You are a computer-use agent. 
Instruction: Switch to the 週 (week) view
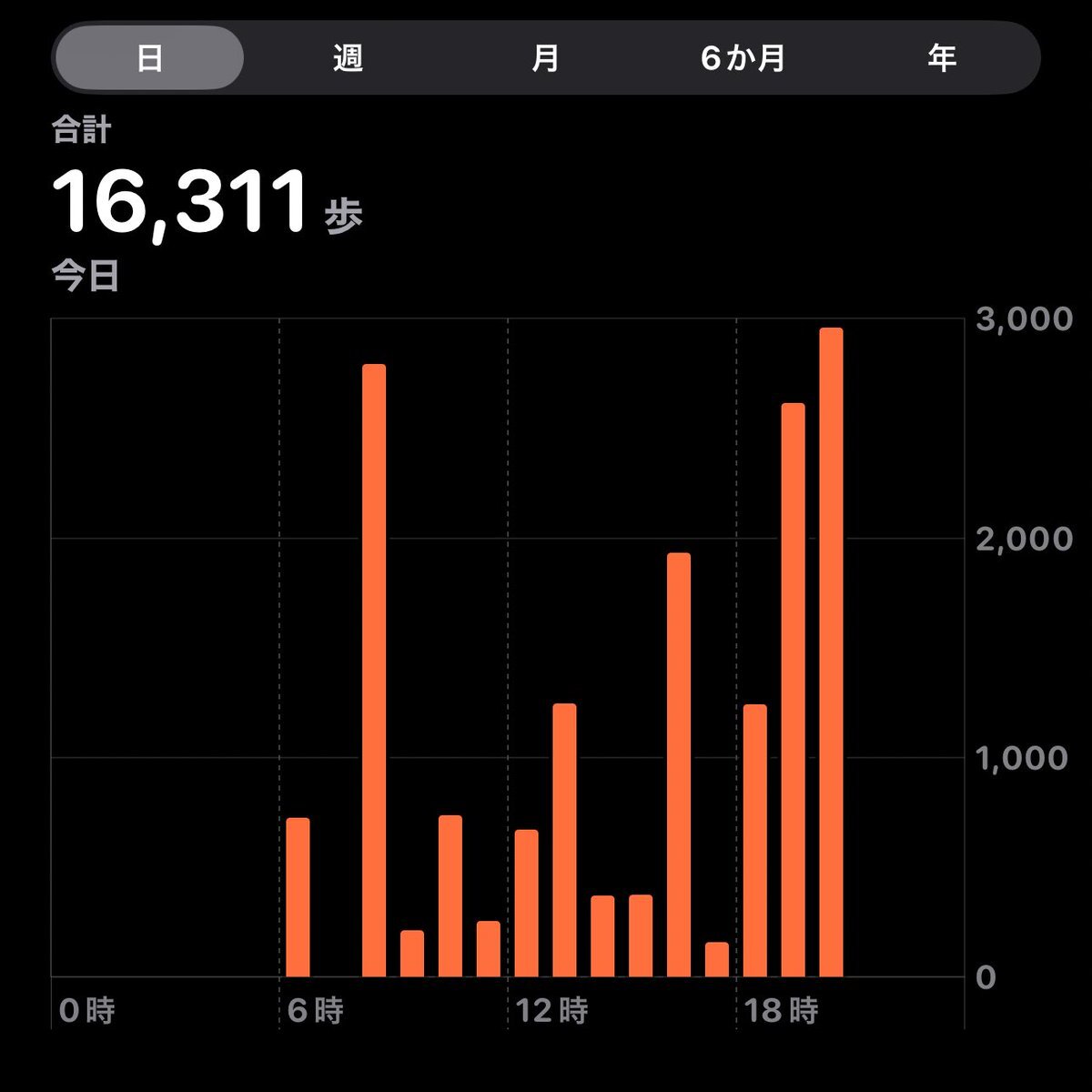point(348,58)
